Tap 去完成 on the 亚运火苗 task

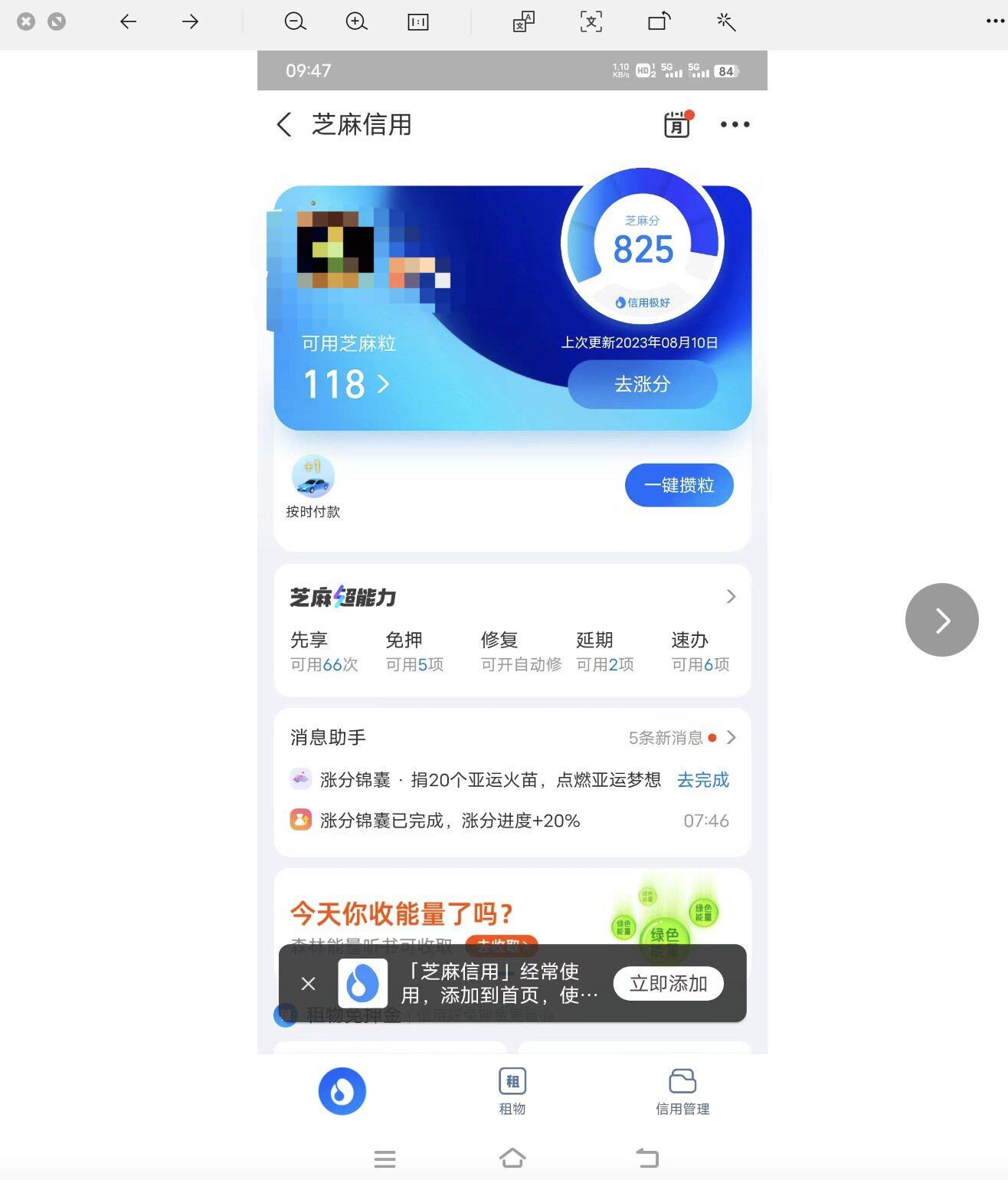pos(702,780)
